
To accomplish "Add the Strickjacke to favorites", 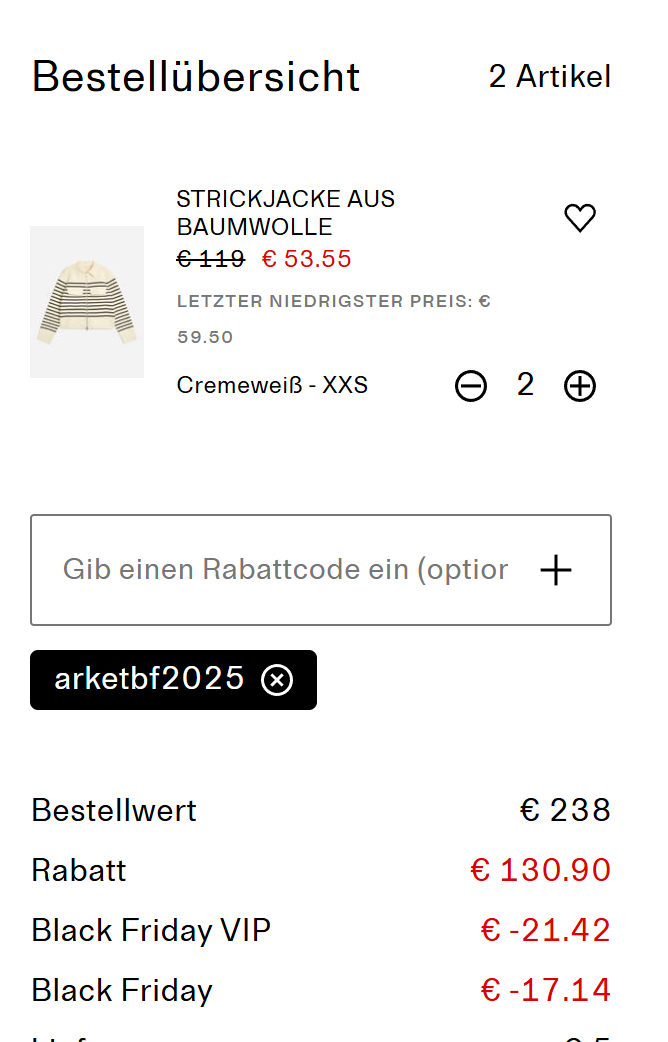I will pyautogui.click(x=580, y=218).
